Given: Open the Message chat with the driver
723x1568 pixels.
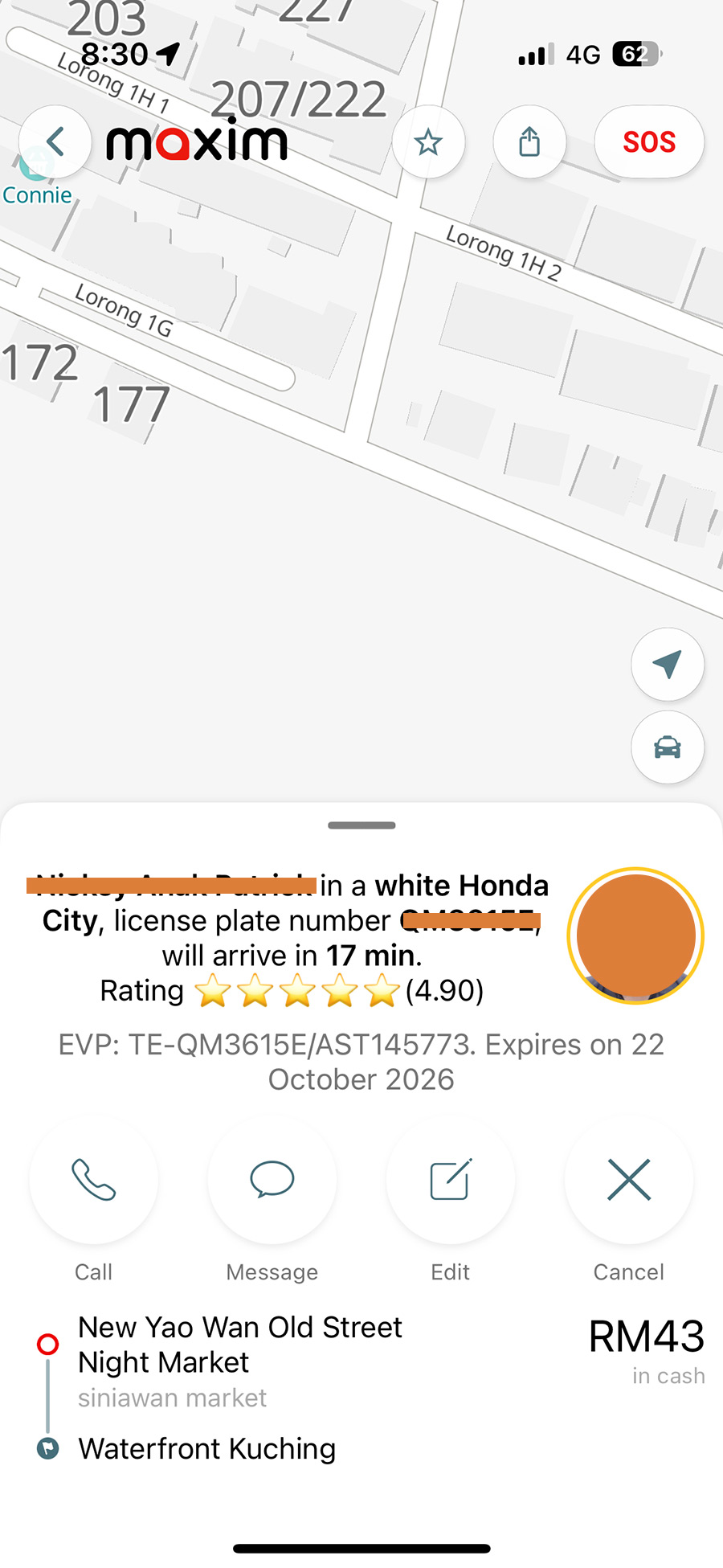Looking at the screenshot, I should [x=272, y=1180].
